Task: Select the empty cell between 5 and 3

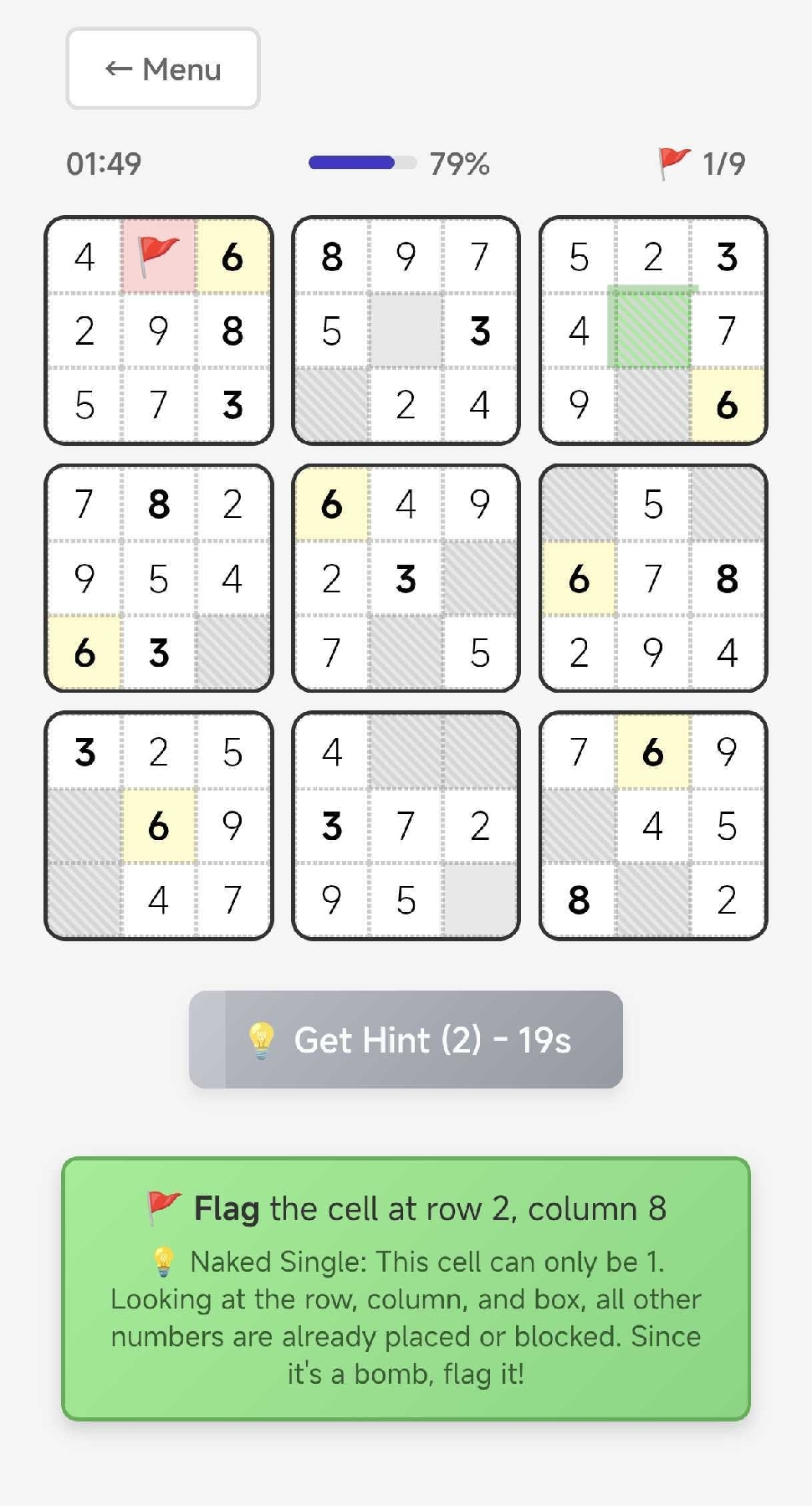Action: tap(406, 330)
